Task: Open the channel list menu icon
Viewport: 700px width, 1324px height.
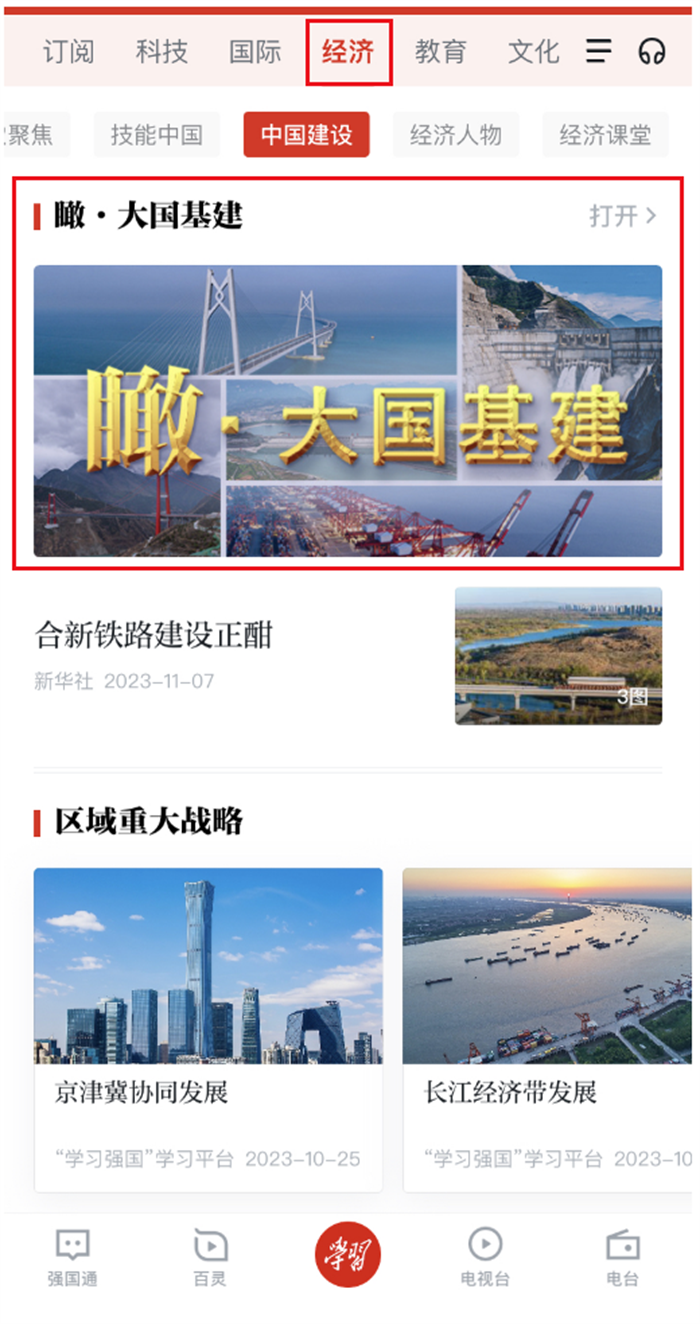Action: (599, 51)
